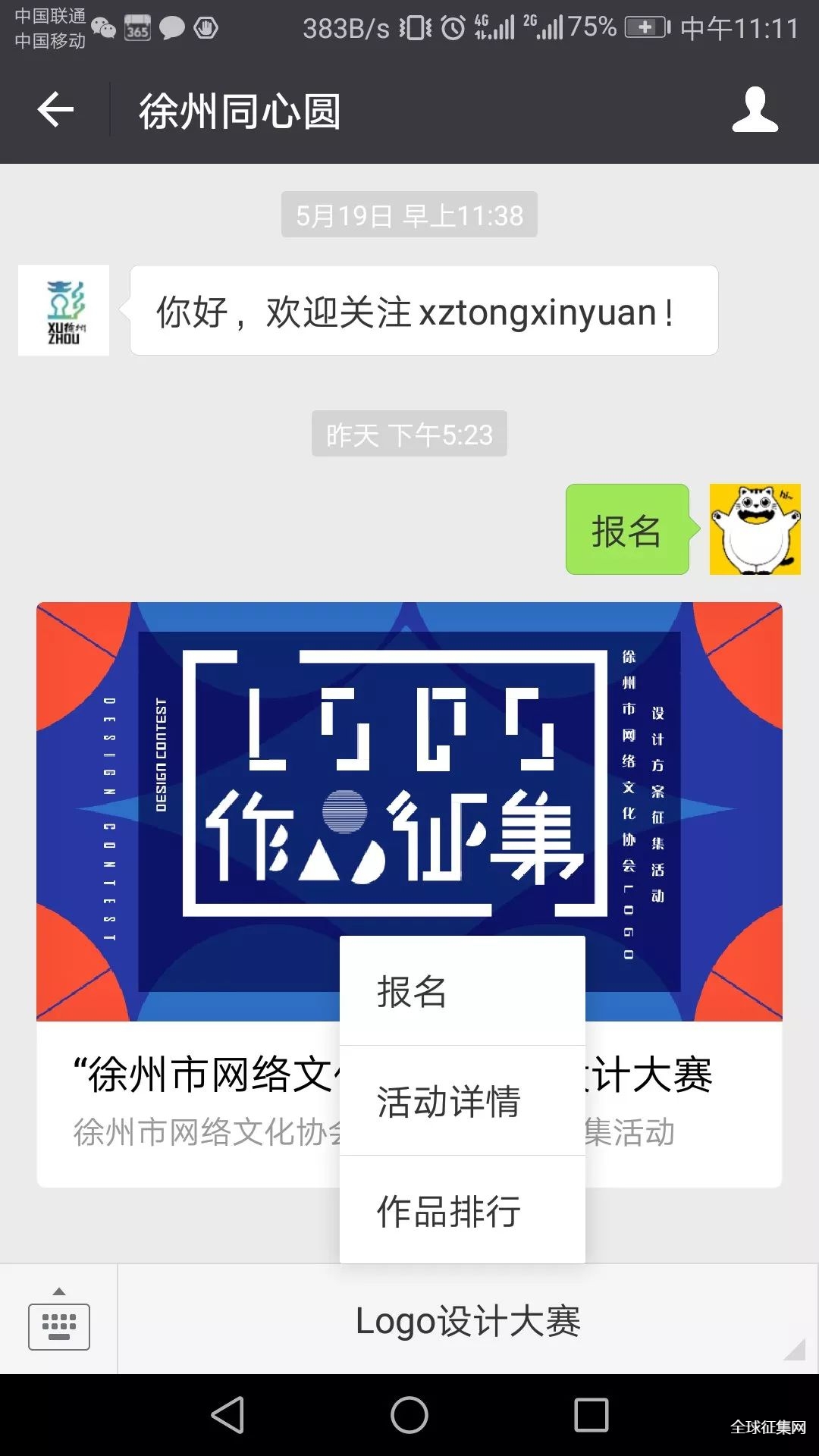Open 徐州同心圆 account avatar
This screenshot has height=1456, width=819.
click(64, 310)
